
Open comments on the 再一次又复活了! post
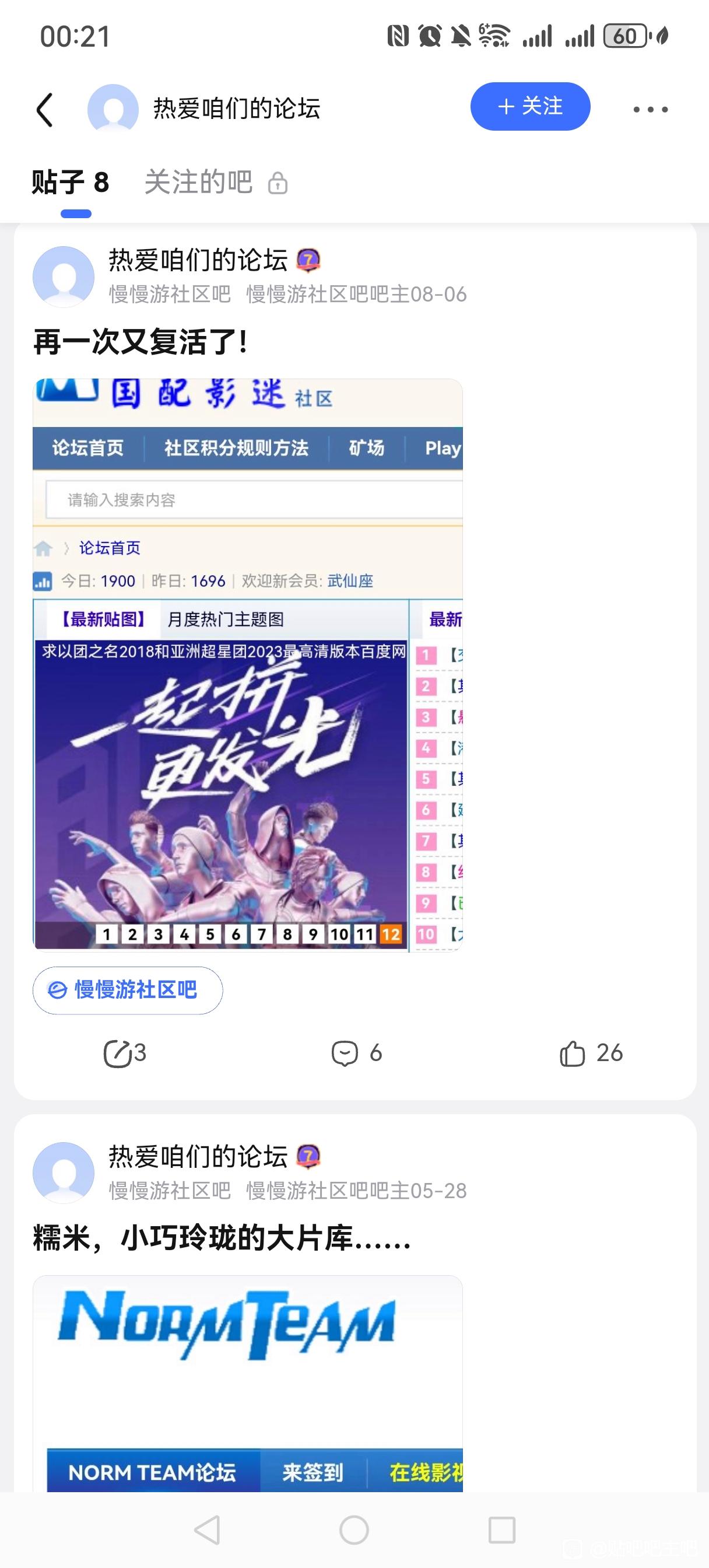click(356, 1053)
